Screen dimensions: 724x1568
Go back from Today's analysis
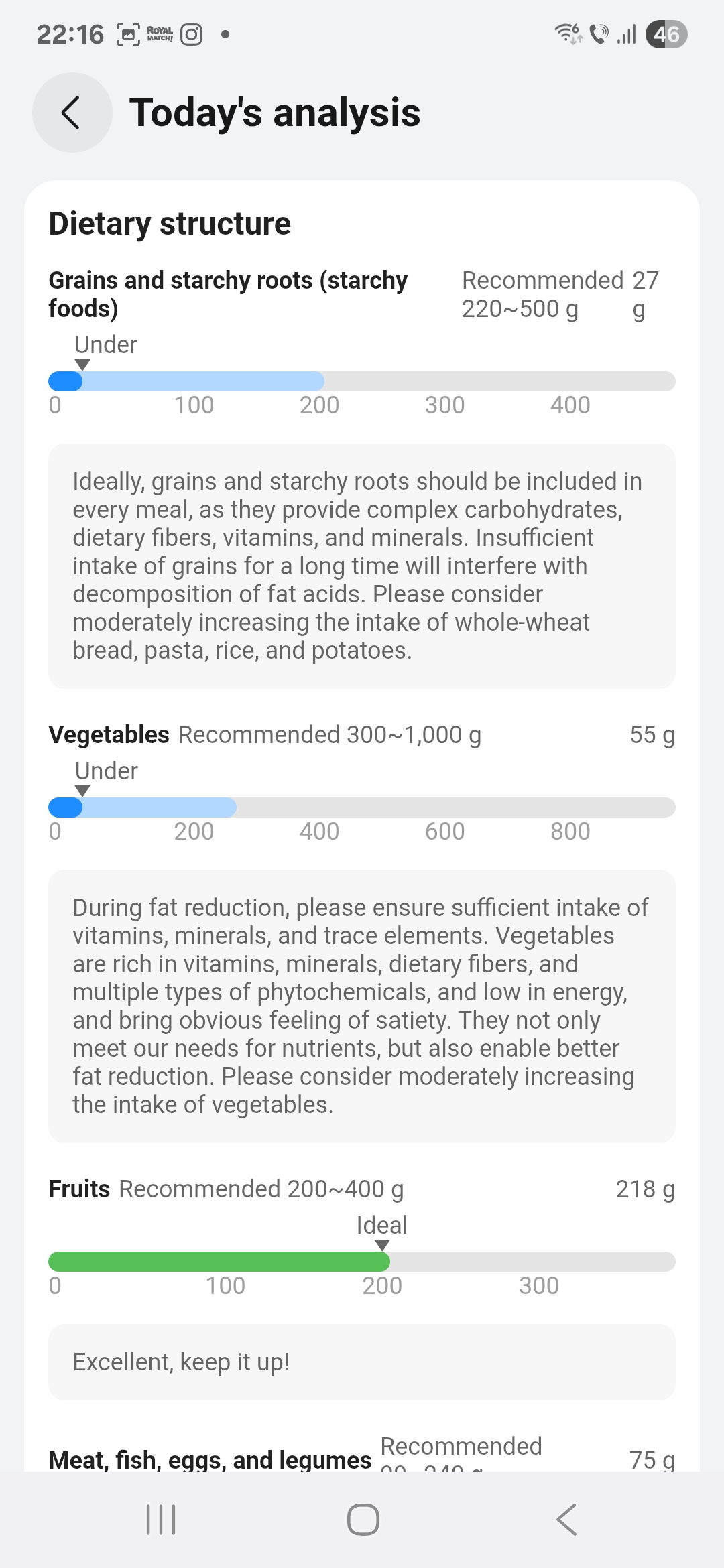pyautogui.click(x=72, y=113)
